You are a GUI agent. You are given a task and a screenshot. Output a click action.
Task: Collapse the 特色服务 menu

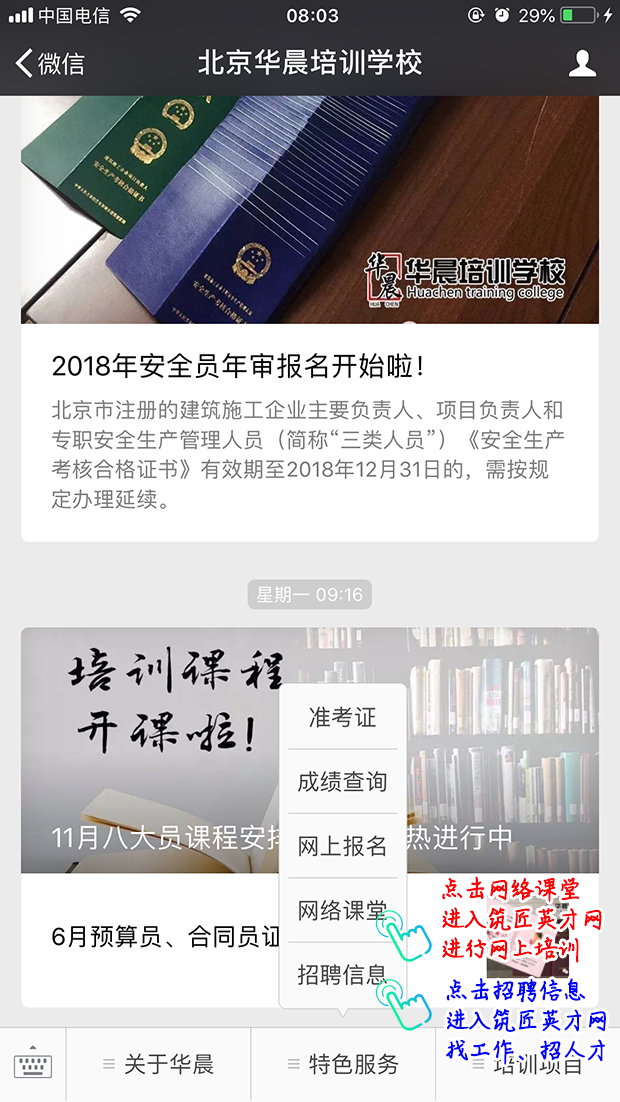coord(343,1065)
